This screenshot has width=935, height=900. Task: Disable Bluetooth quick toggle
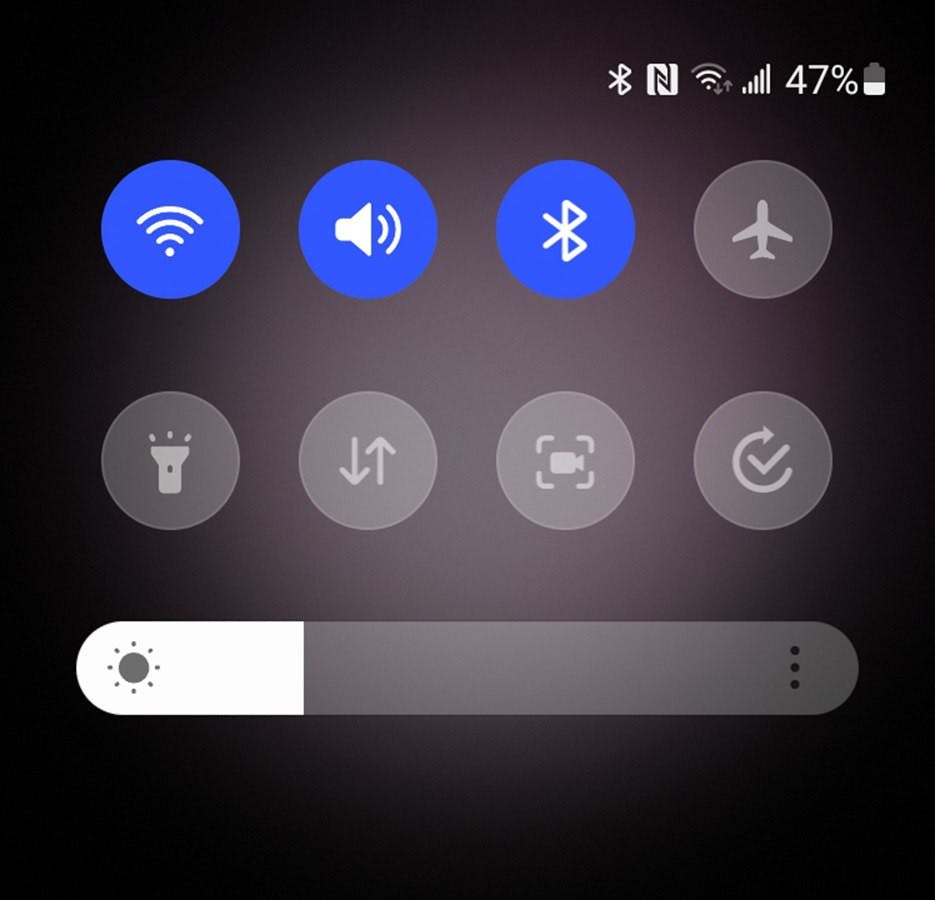(565, 230)
